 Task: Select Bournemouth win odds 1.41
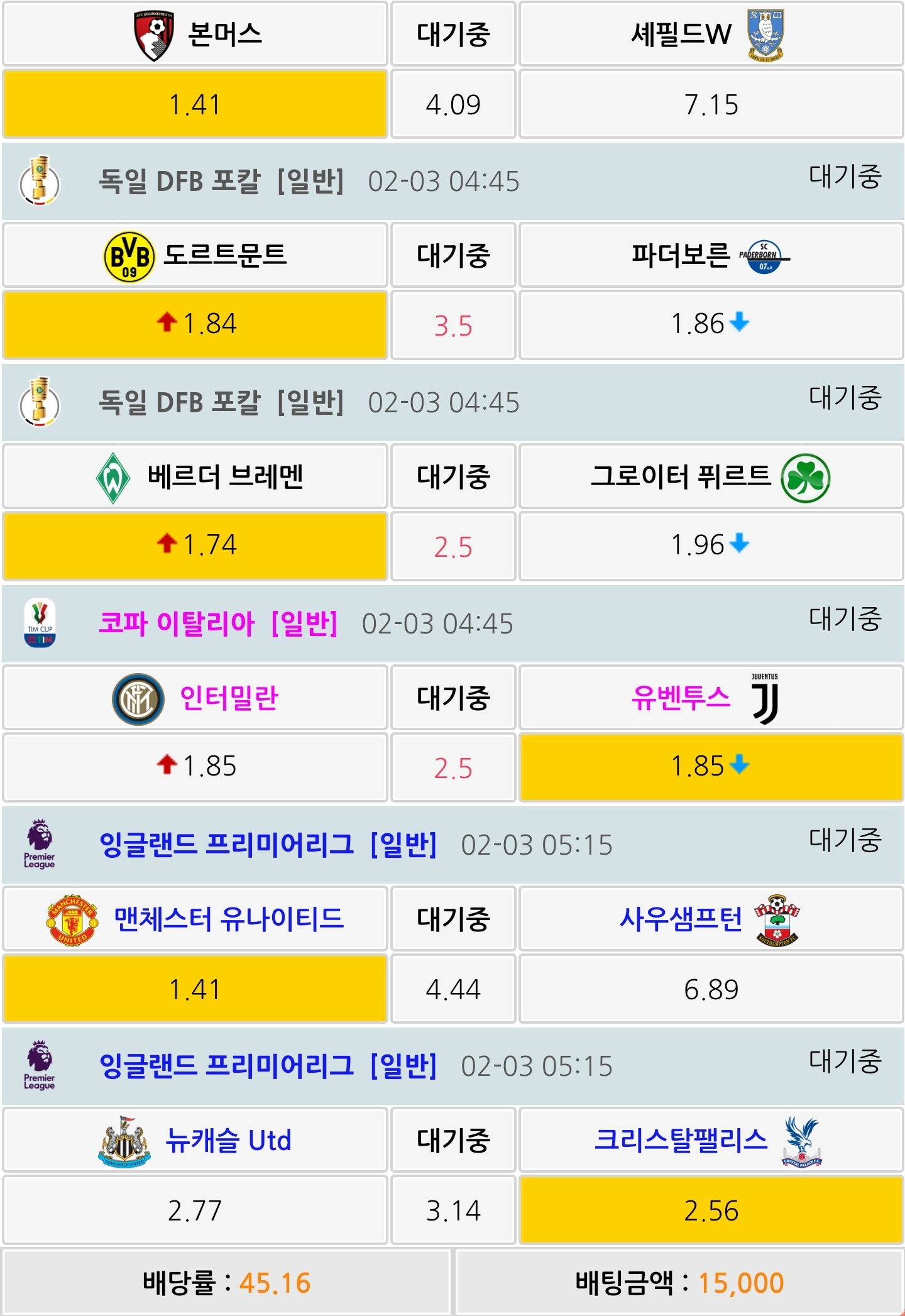coord(195,104)
